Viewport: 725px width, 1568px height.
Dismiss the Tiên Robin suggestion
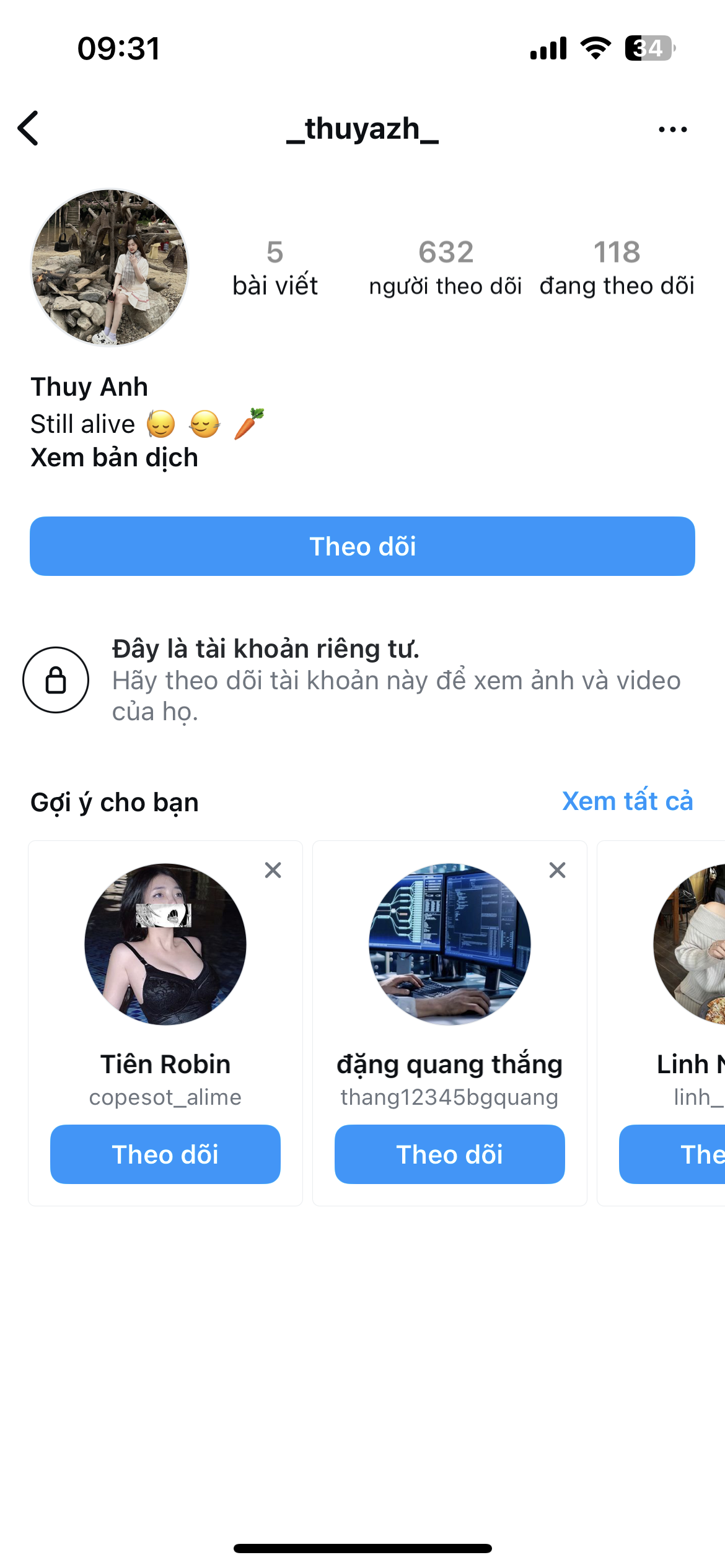click(x=273, y=870)
